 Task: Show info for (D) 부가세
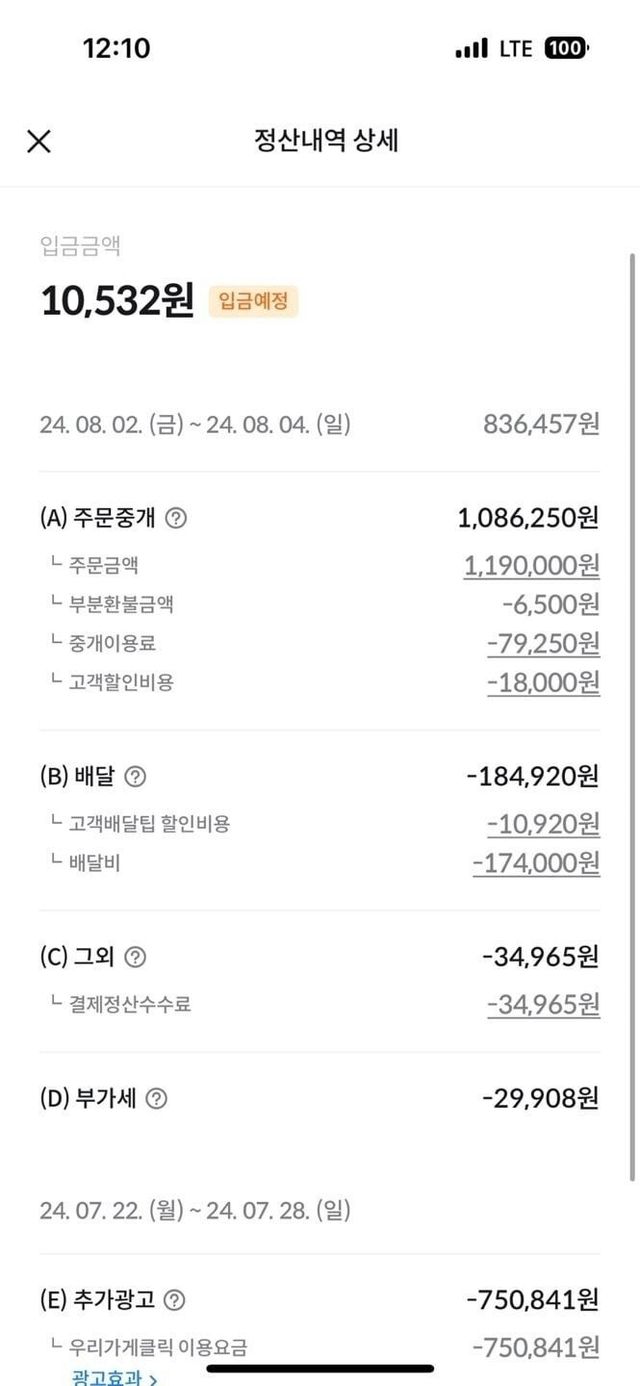click(x=156, y=1098)
